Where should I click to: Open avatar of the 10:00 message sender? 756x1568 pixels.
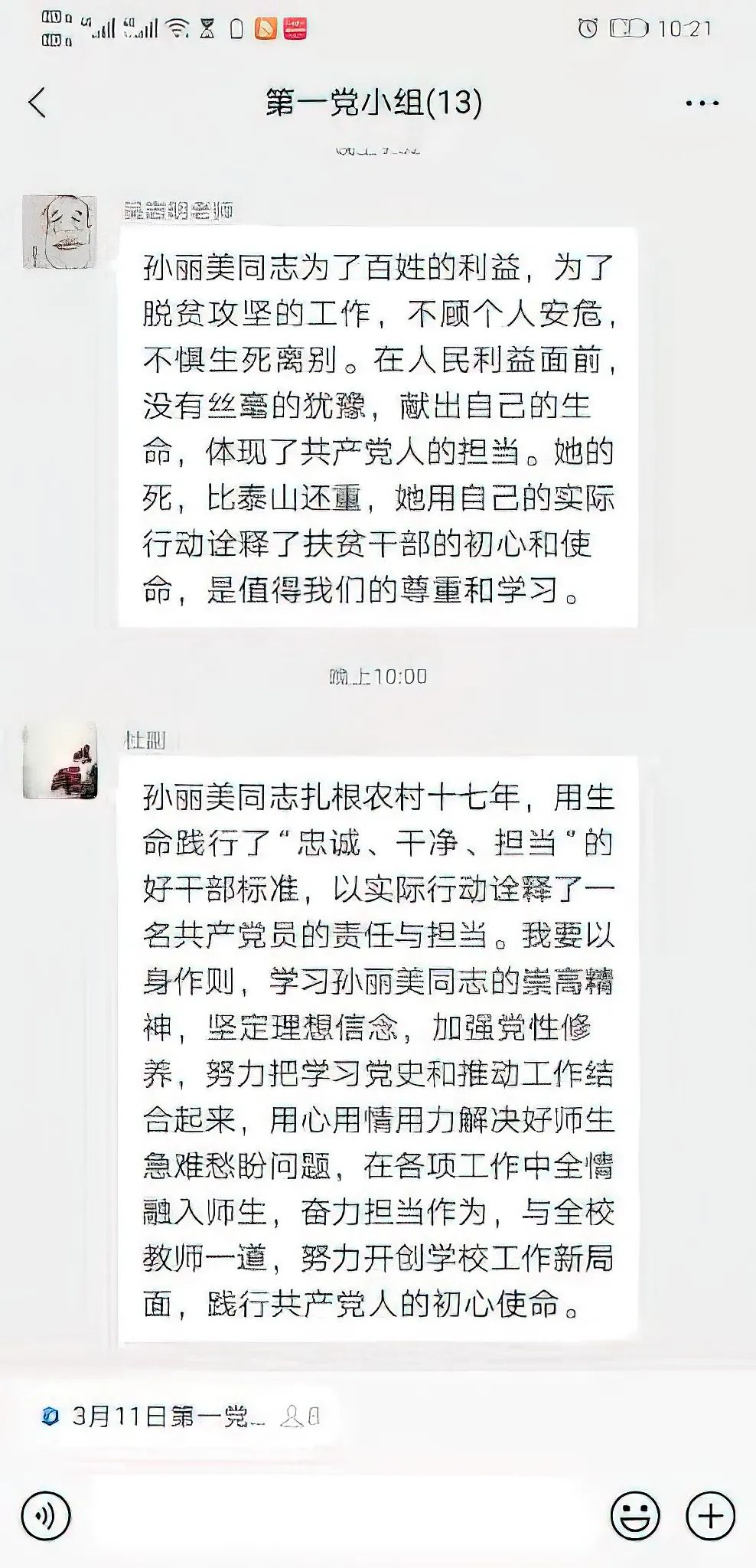click(60, 760)
